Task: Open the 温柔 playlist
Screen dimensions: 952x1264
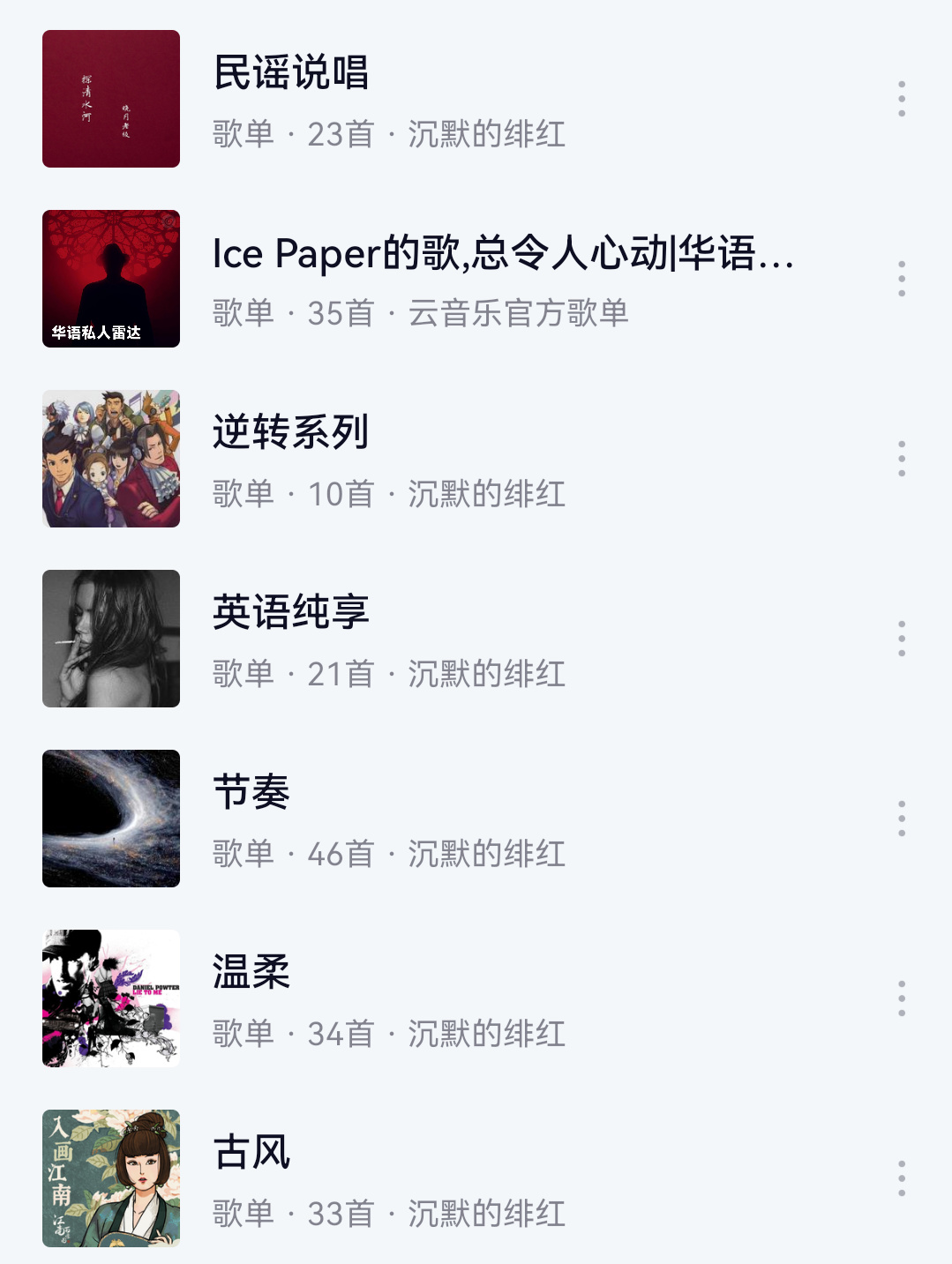Action: 252,974
